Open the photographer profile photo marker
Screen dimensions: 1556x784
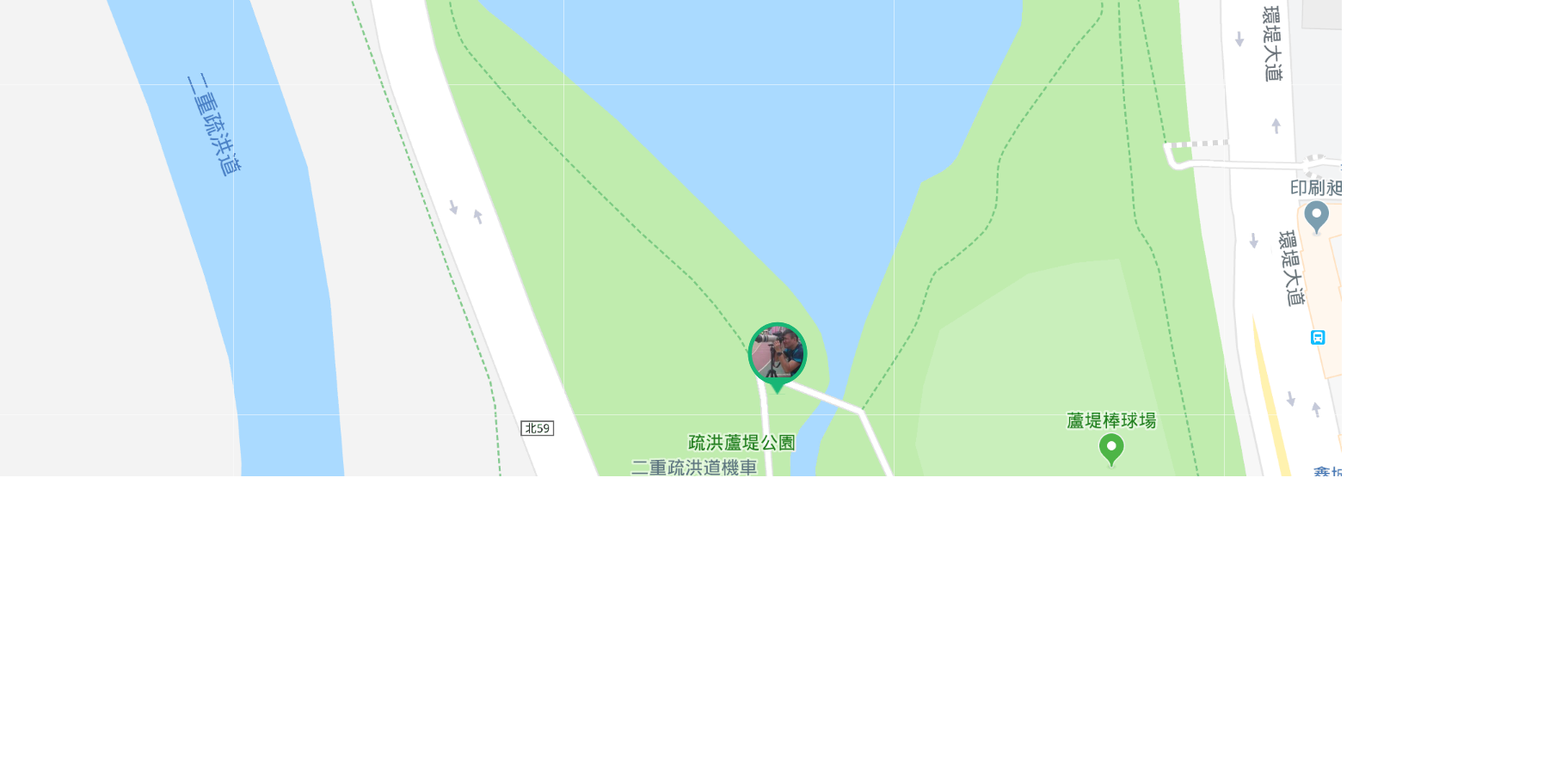click(777, 353)
